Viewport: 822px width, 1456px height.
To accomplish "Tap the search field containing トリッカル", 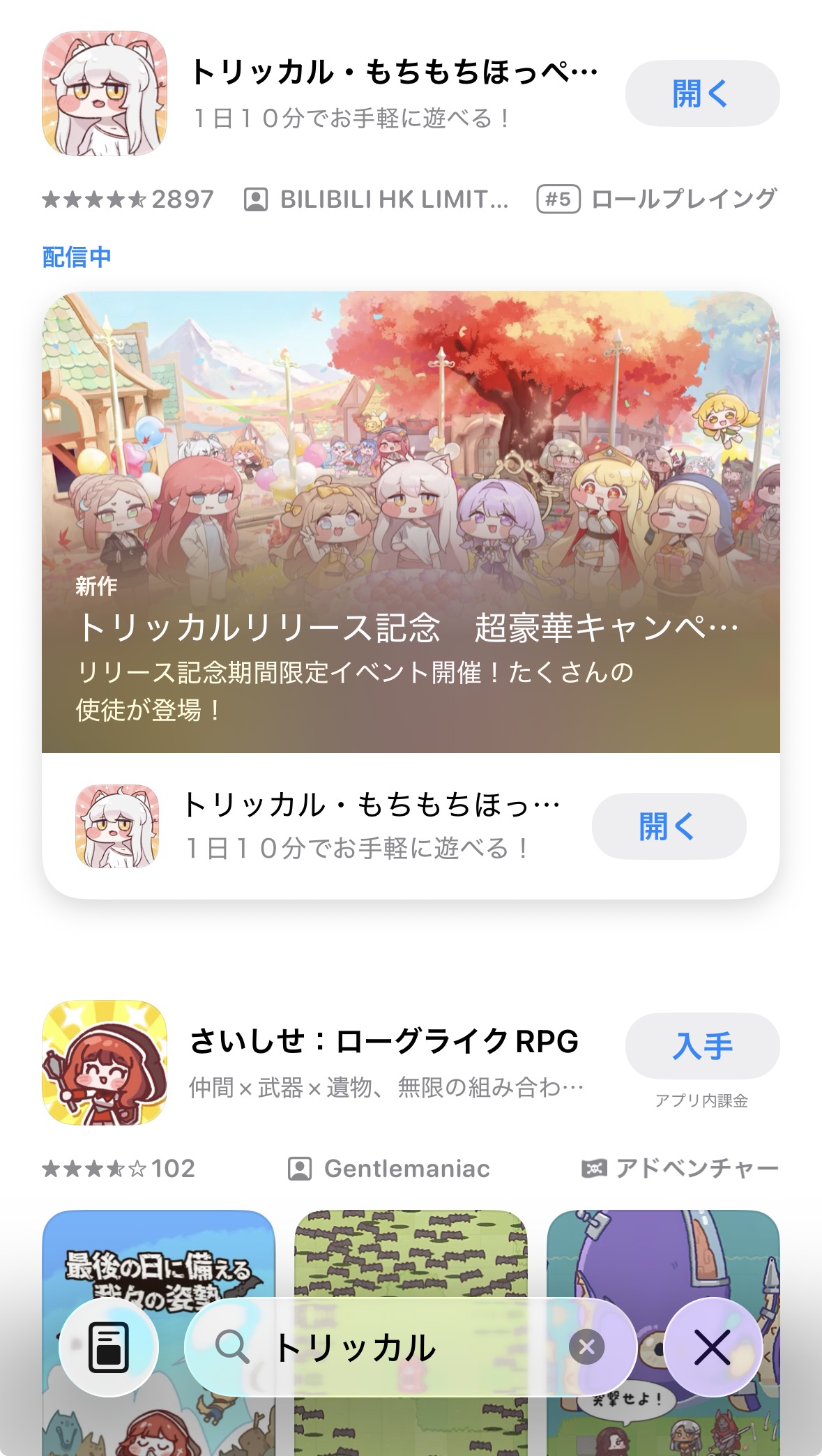I will point(390,1347).
